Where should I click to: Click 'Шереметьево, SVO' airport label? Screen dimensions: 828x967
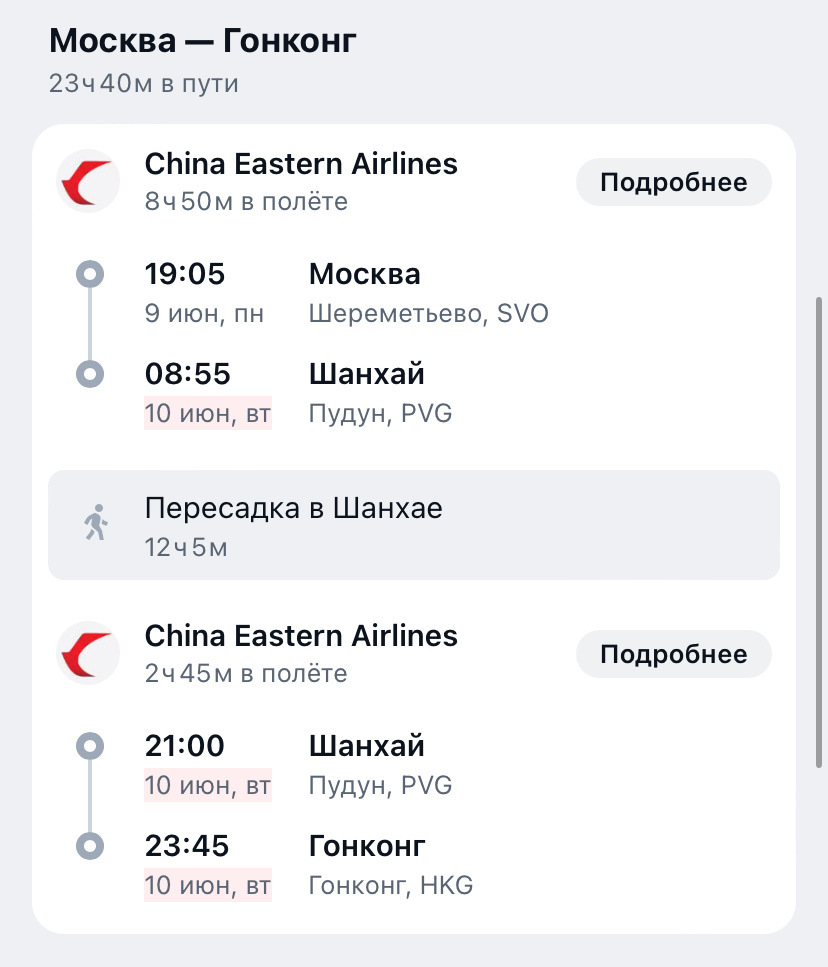[427, 313]
